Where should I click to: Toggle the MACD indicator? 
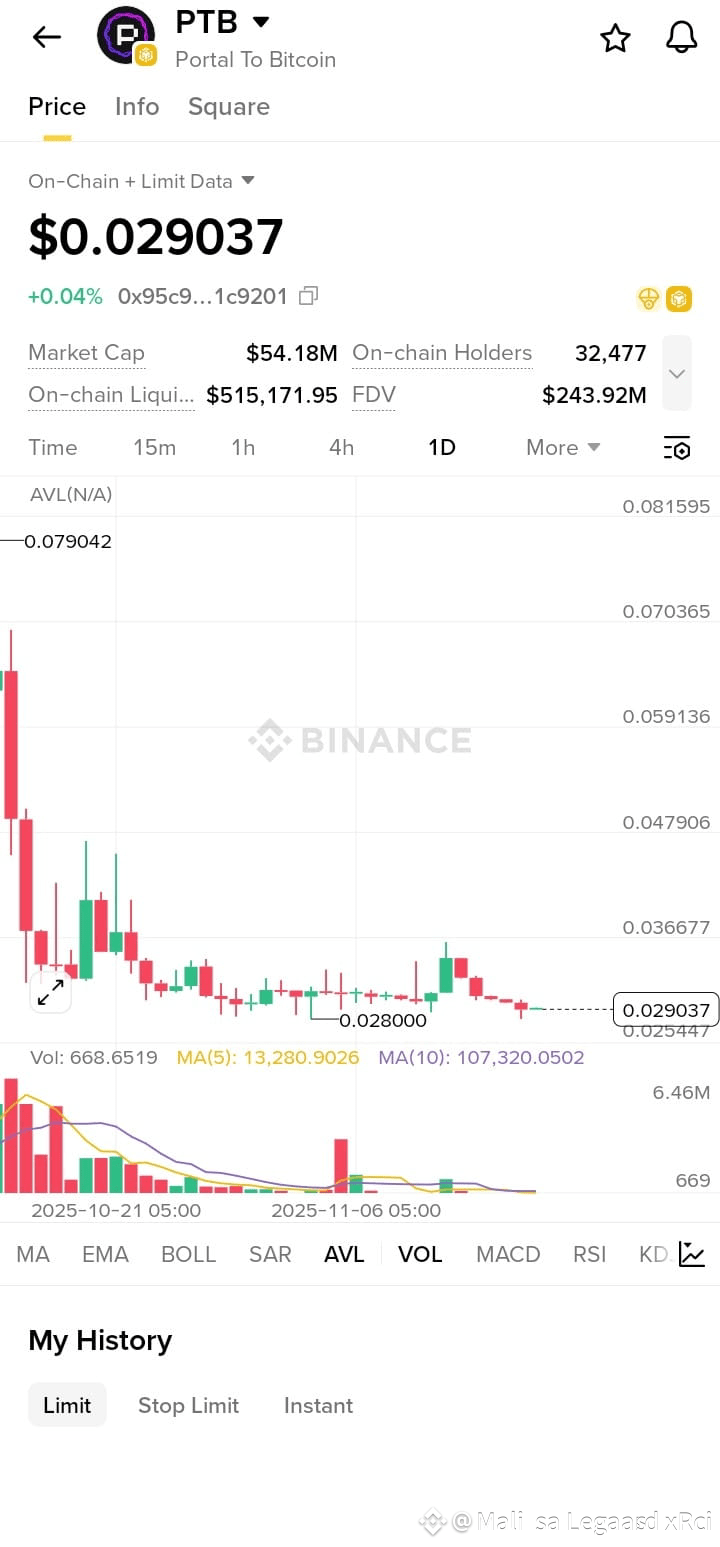pyautogui.click(x=507, y=1253)
